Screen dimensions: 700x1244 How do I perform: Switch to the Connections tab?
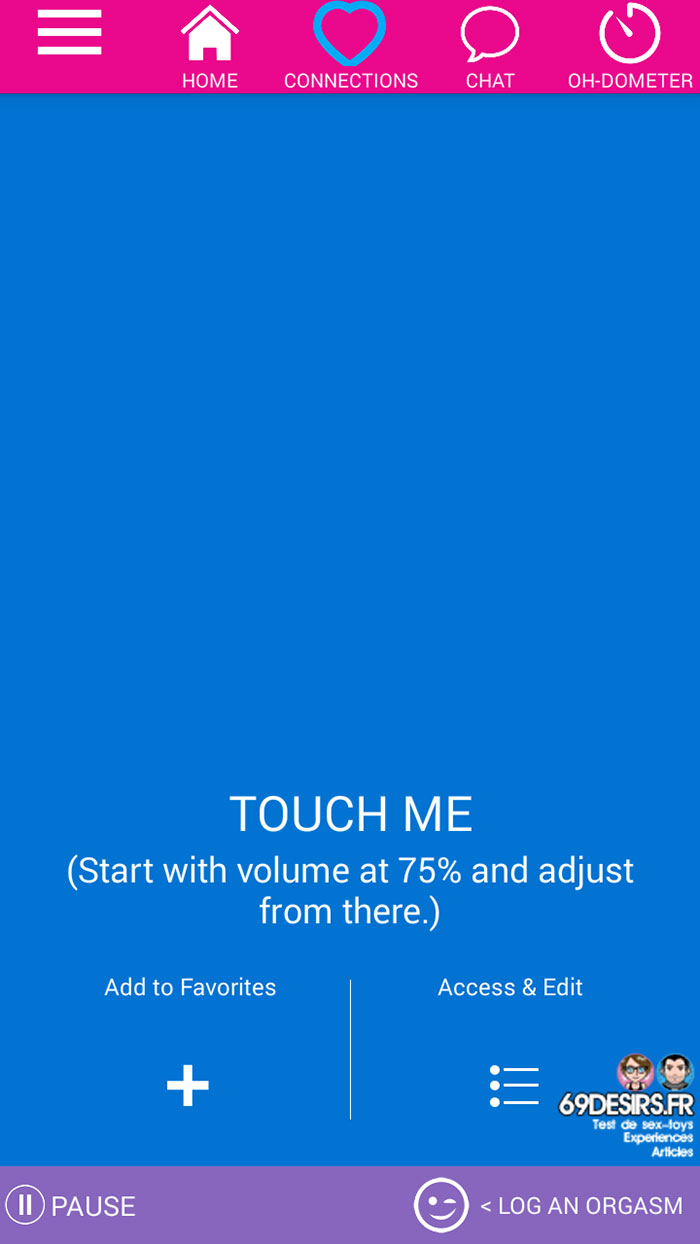click(350, 47)
